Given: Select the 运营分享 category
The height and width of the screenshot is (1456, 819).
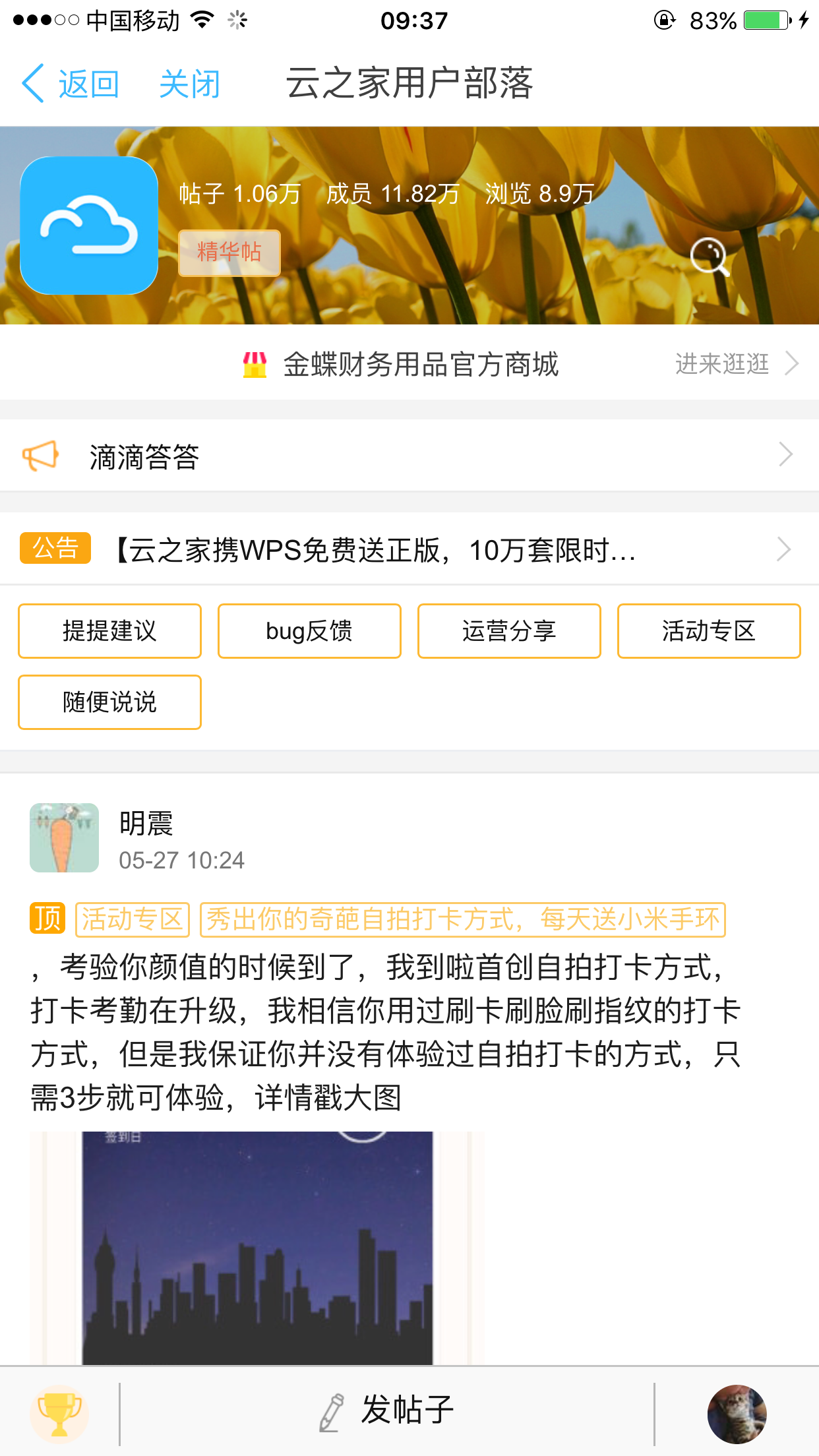Looking at the screenshot, I should point(509,631).
